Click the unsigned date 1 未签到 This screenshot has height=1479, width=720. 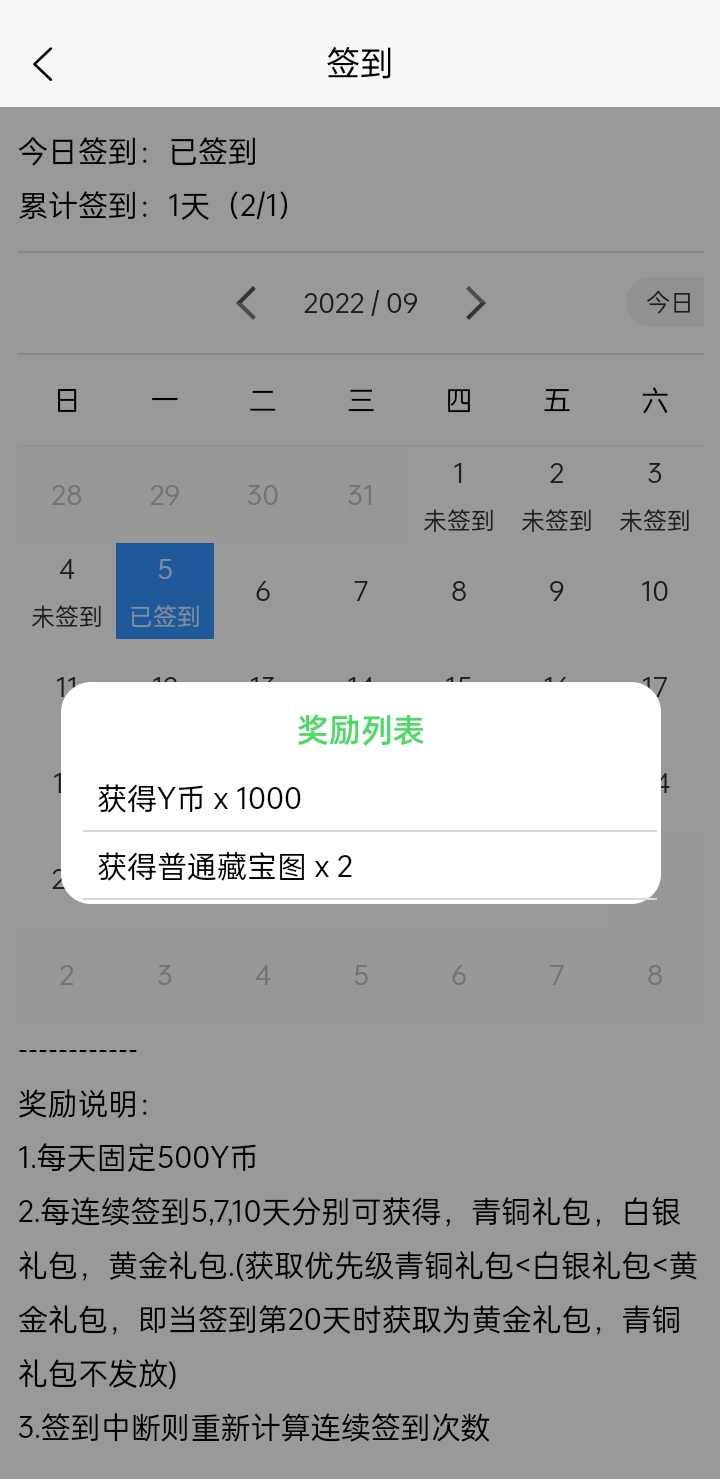click(x=458, y=495)
